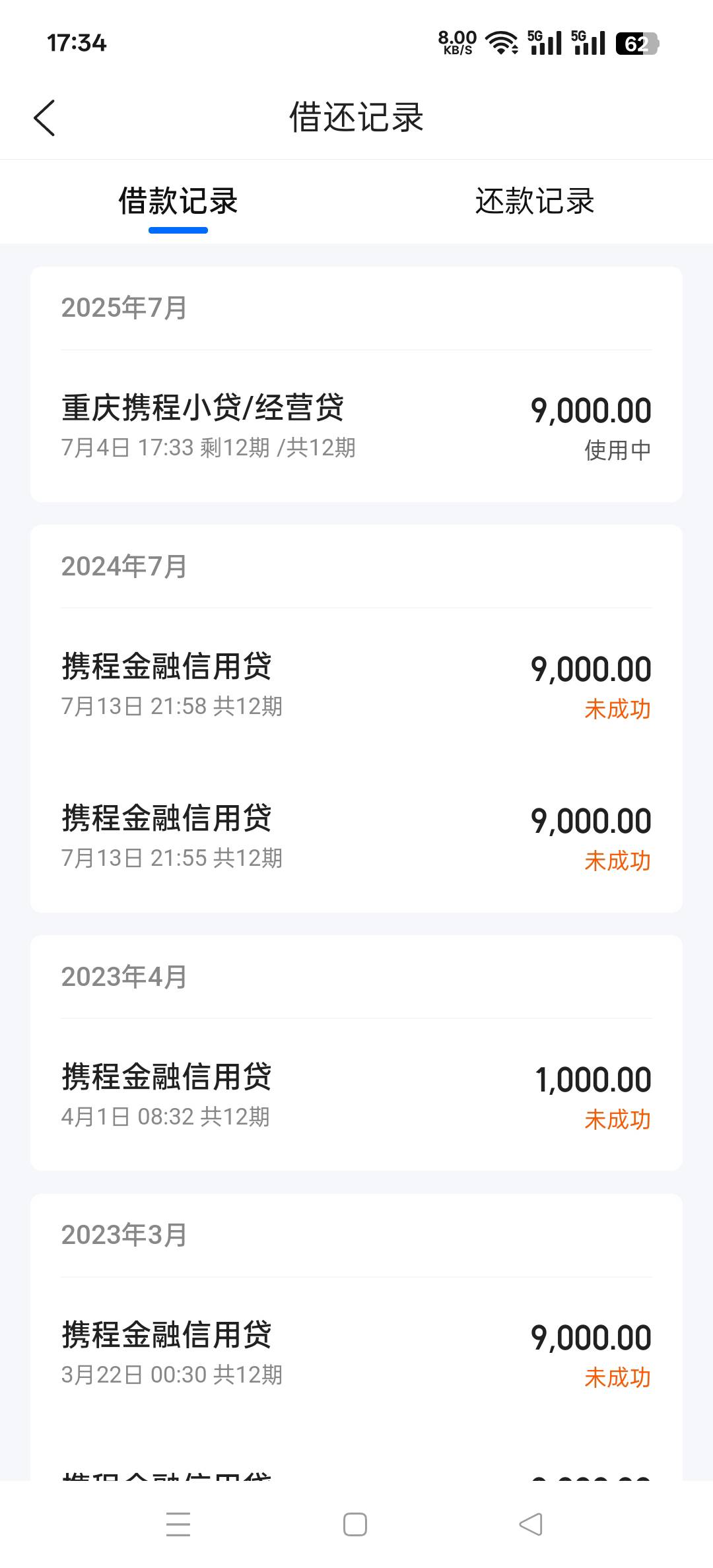Viewport: 713px width, 1568px height.
Task: Open the 7月13日 21:55 携程金融信用贷 record
Action: coord(356,837)
